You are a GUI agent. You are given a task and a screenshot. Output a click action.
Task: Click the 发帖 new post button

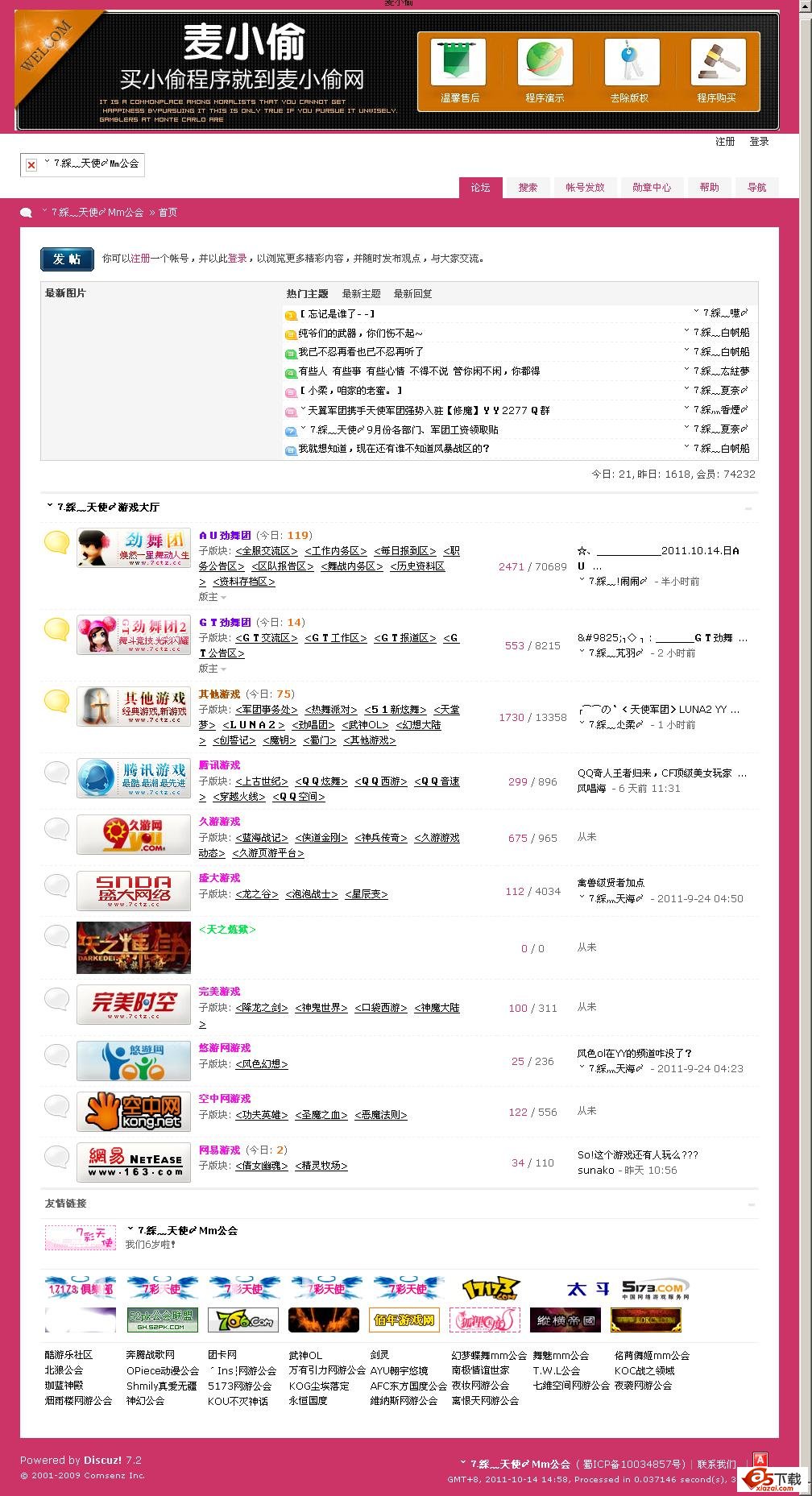(x=67, y=259)
